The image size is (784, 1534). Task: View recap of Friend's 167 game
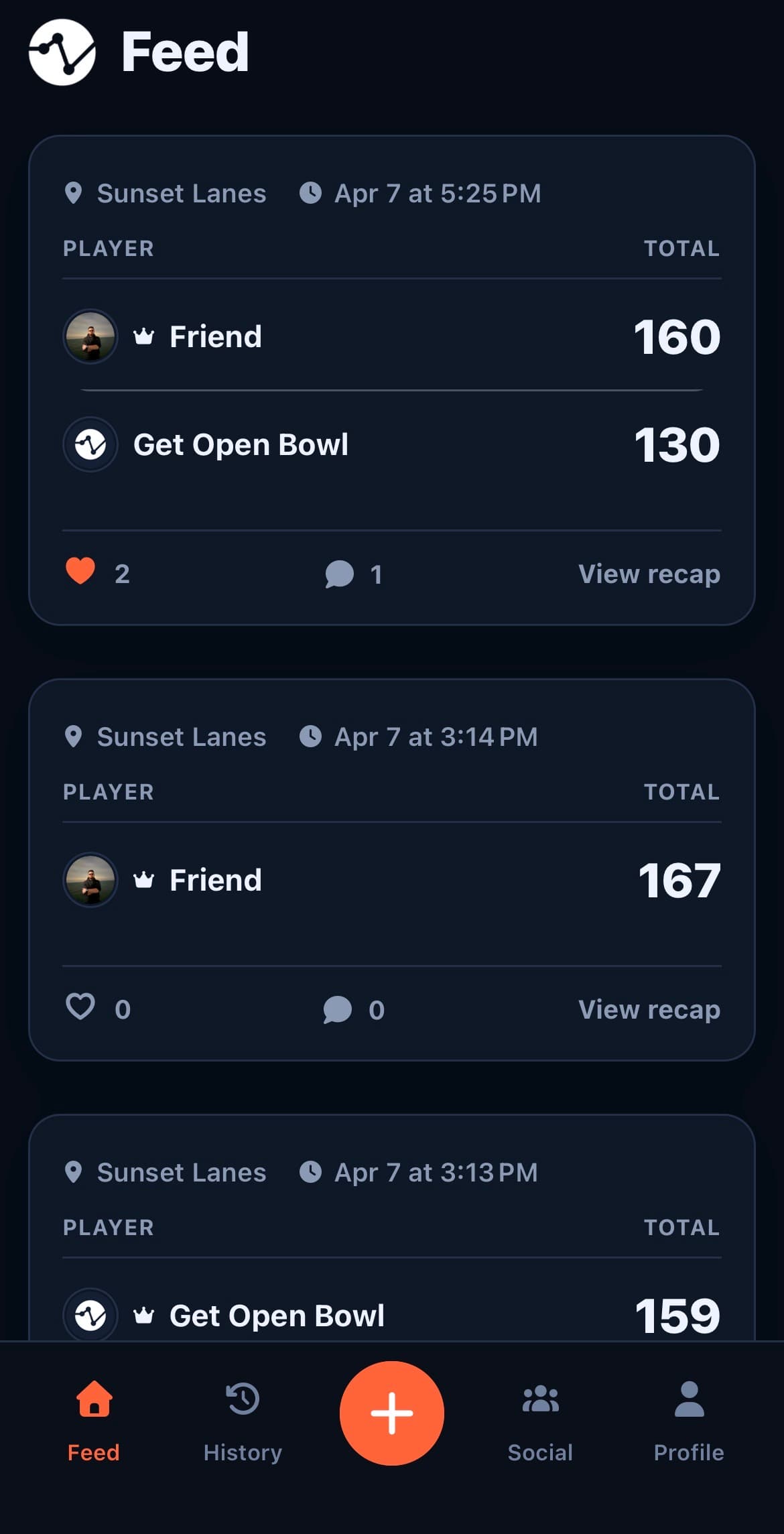[649, 1009]
